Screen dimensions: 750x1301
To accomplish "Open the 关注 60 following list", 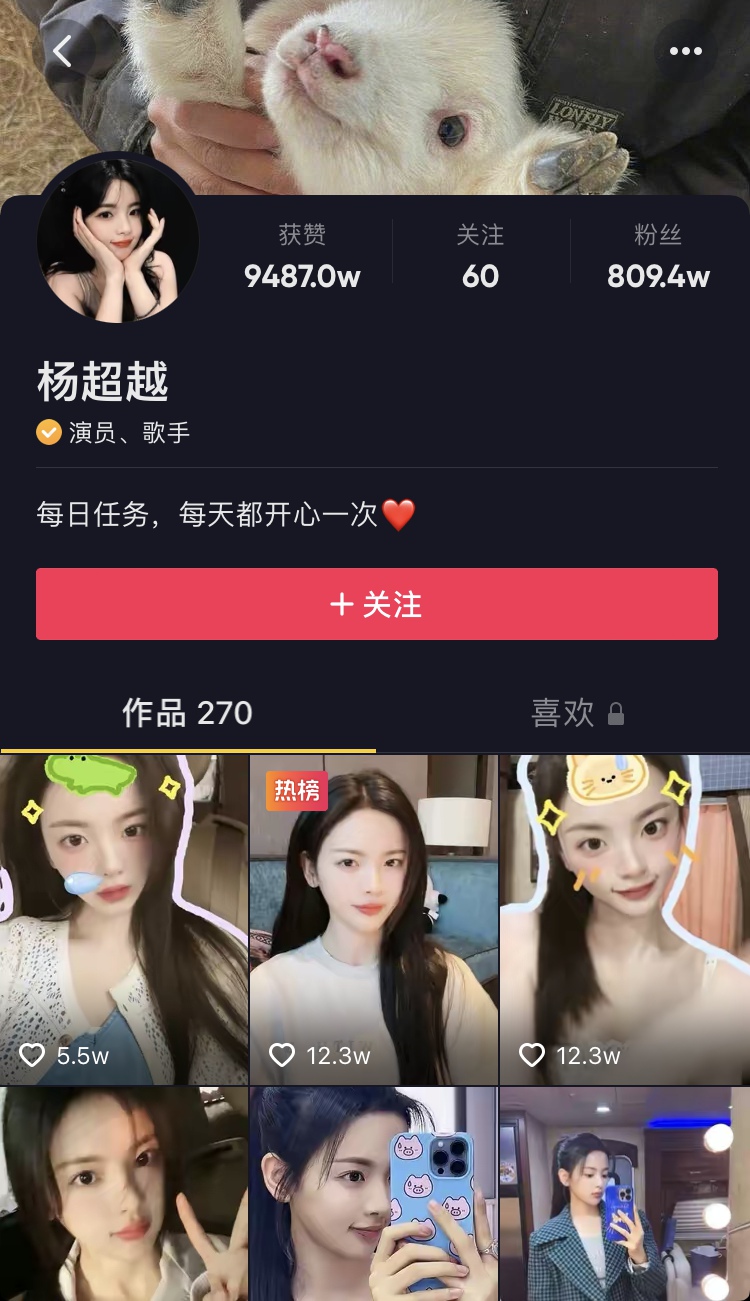I will pyautogui.click(x=480, y=257).
